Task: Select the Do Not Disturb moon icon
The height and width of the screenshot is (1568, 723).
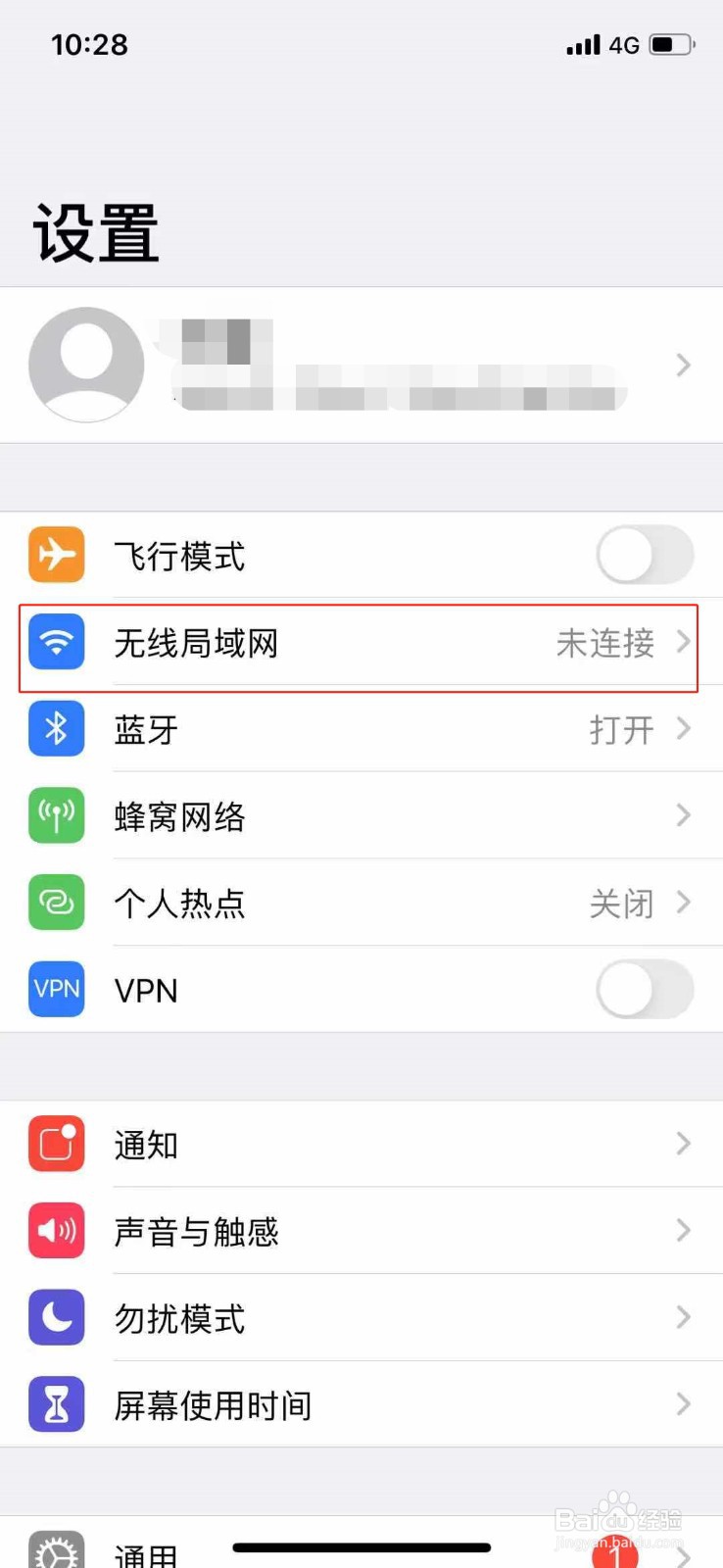Action: click(x=56, y=1318)
